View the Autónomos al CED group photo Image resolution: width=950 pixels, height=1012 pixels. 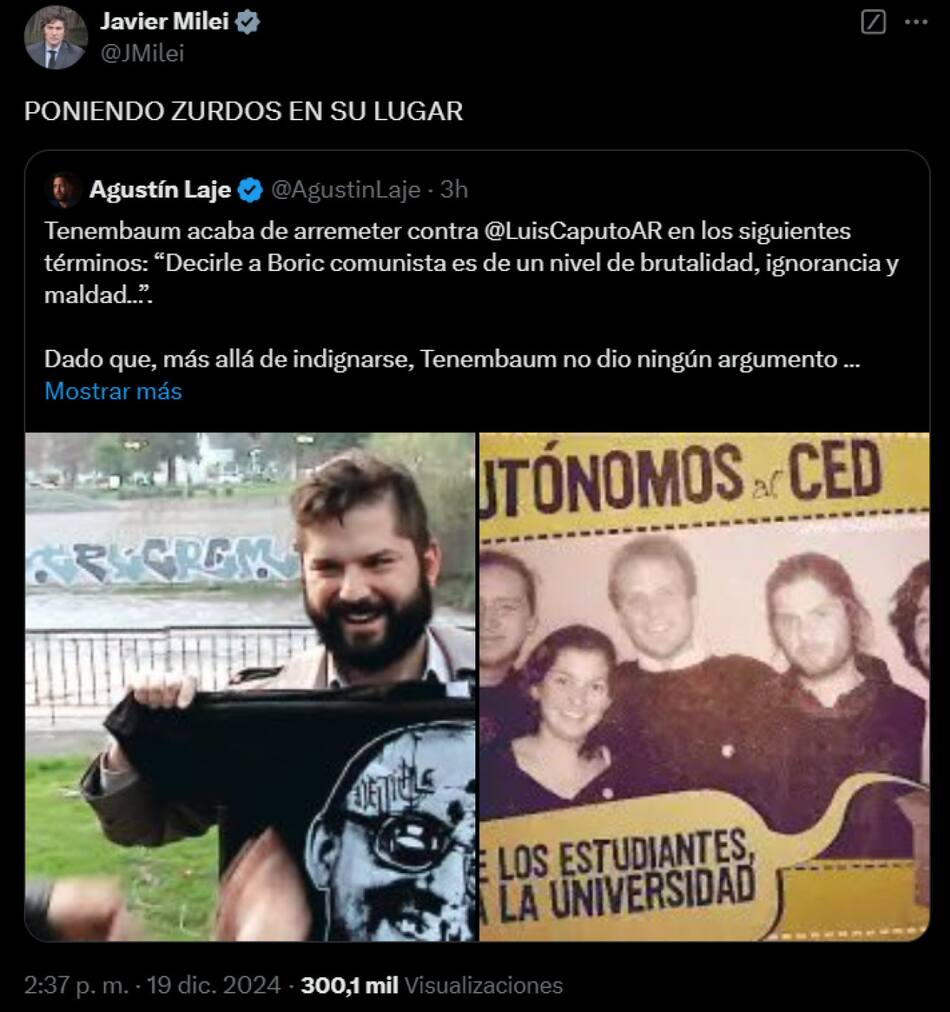[704, 686]
